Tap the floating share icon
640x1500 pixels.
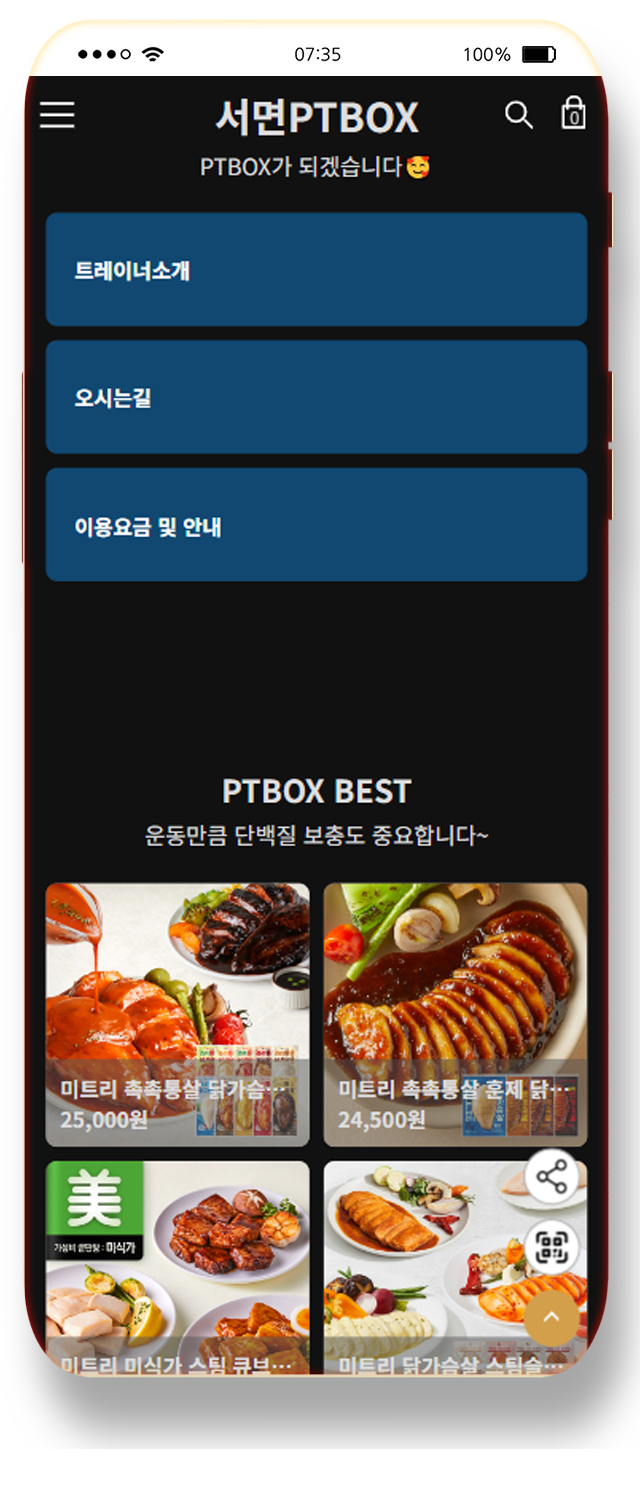tap(551, 1176)
